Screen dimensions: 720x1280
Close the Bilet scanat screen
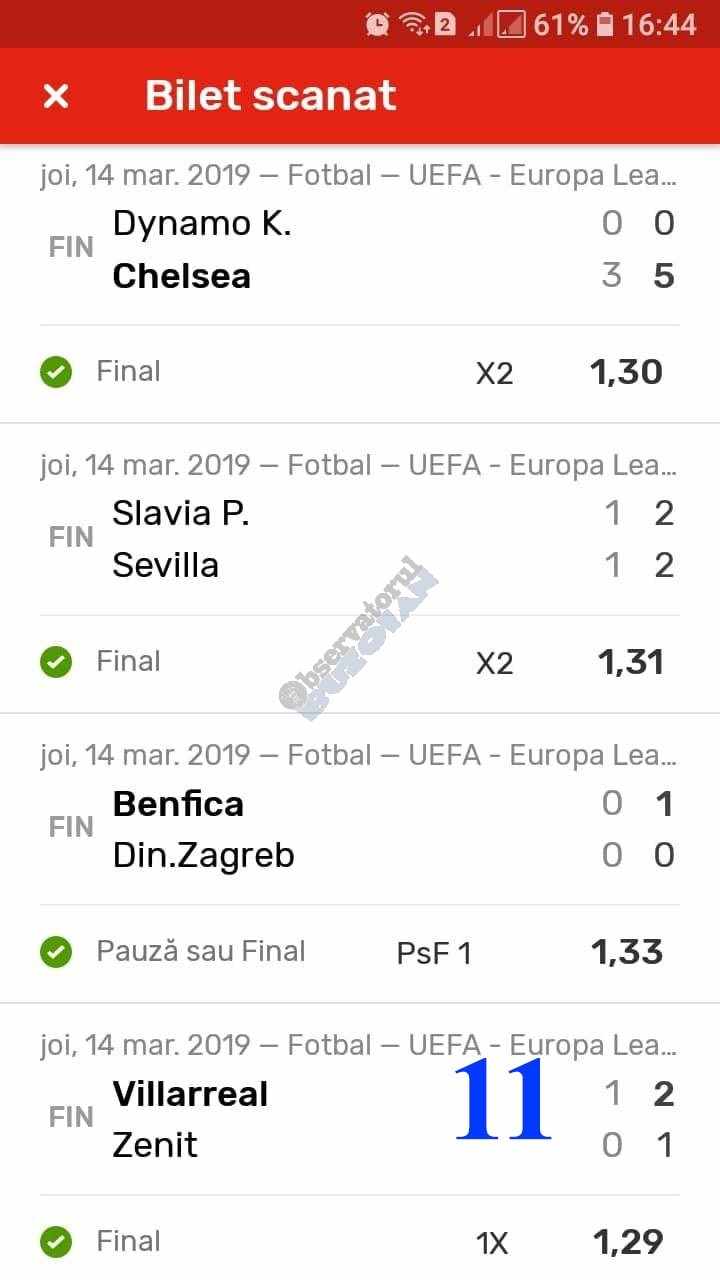pyautogui.click(x=56, y=96)
